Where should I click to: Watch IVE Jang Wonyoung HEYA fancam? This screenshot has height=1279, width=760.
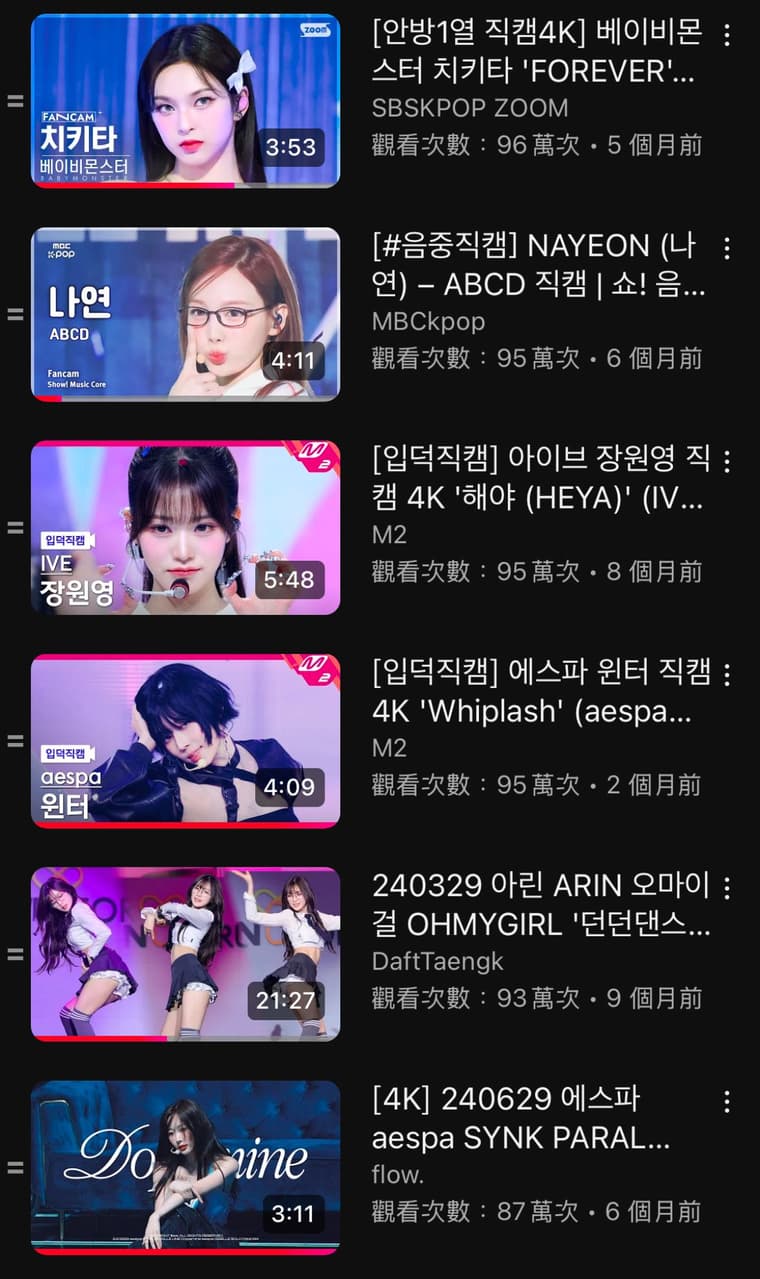coord(185,527)
